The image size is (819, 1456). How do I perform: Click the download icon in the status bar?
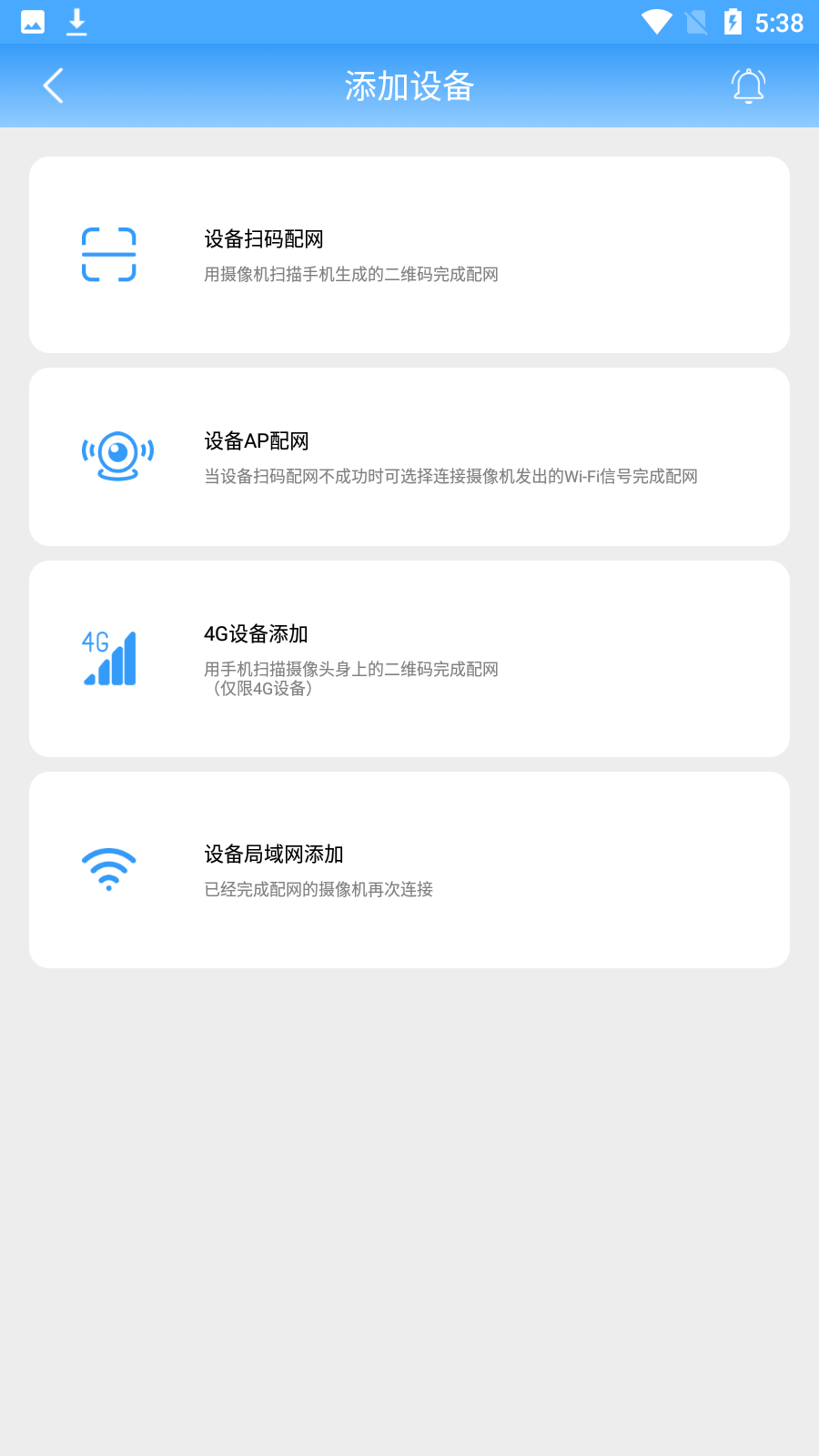pos(76,21)
